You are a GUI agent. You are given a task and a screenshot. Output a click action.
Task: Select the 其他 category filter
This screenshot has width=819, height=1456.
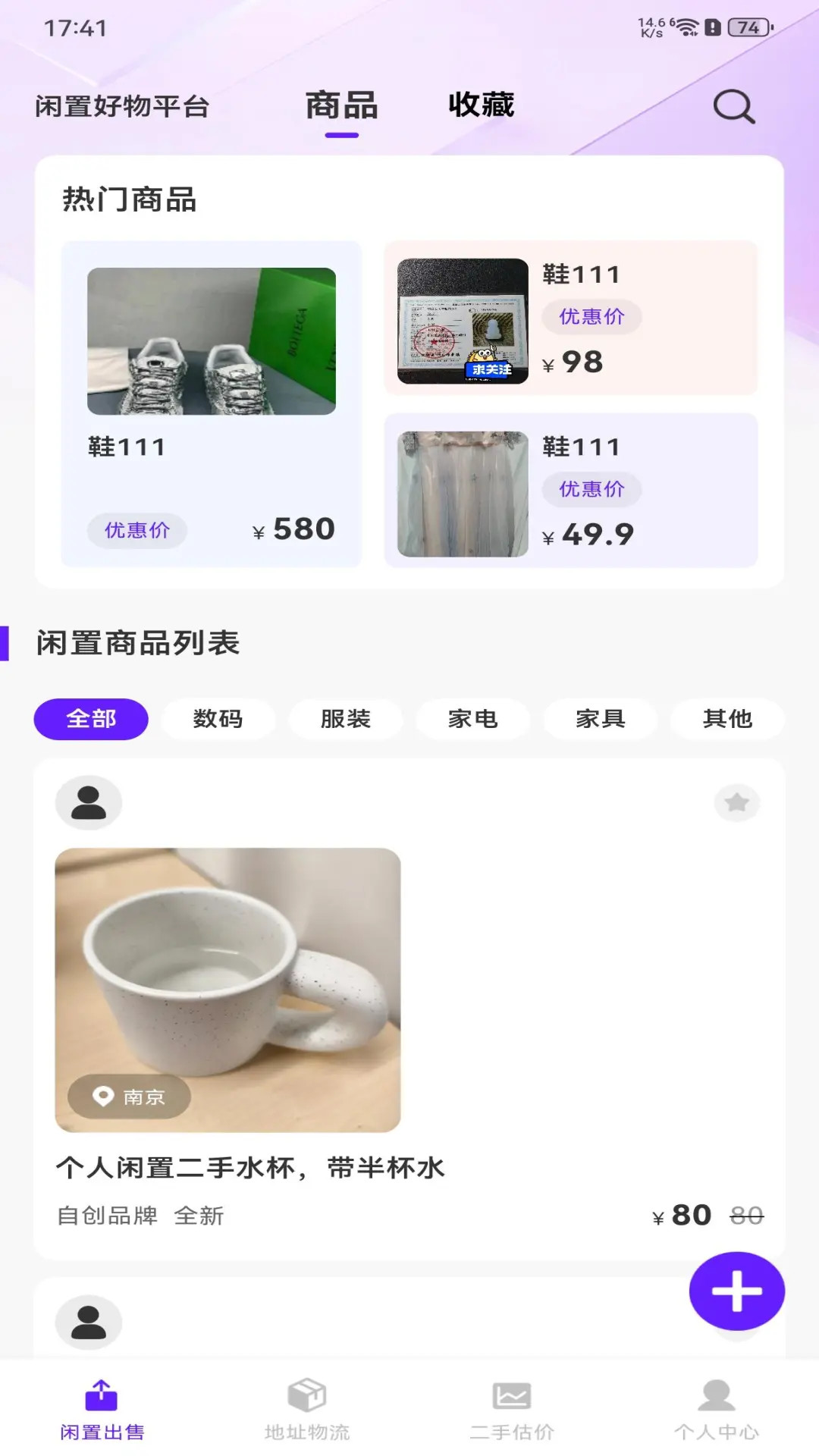point(727,718)
